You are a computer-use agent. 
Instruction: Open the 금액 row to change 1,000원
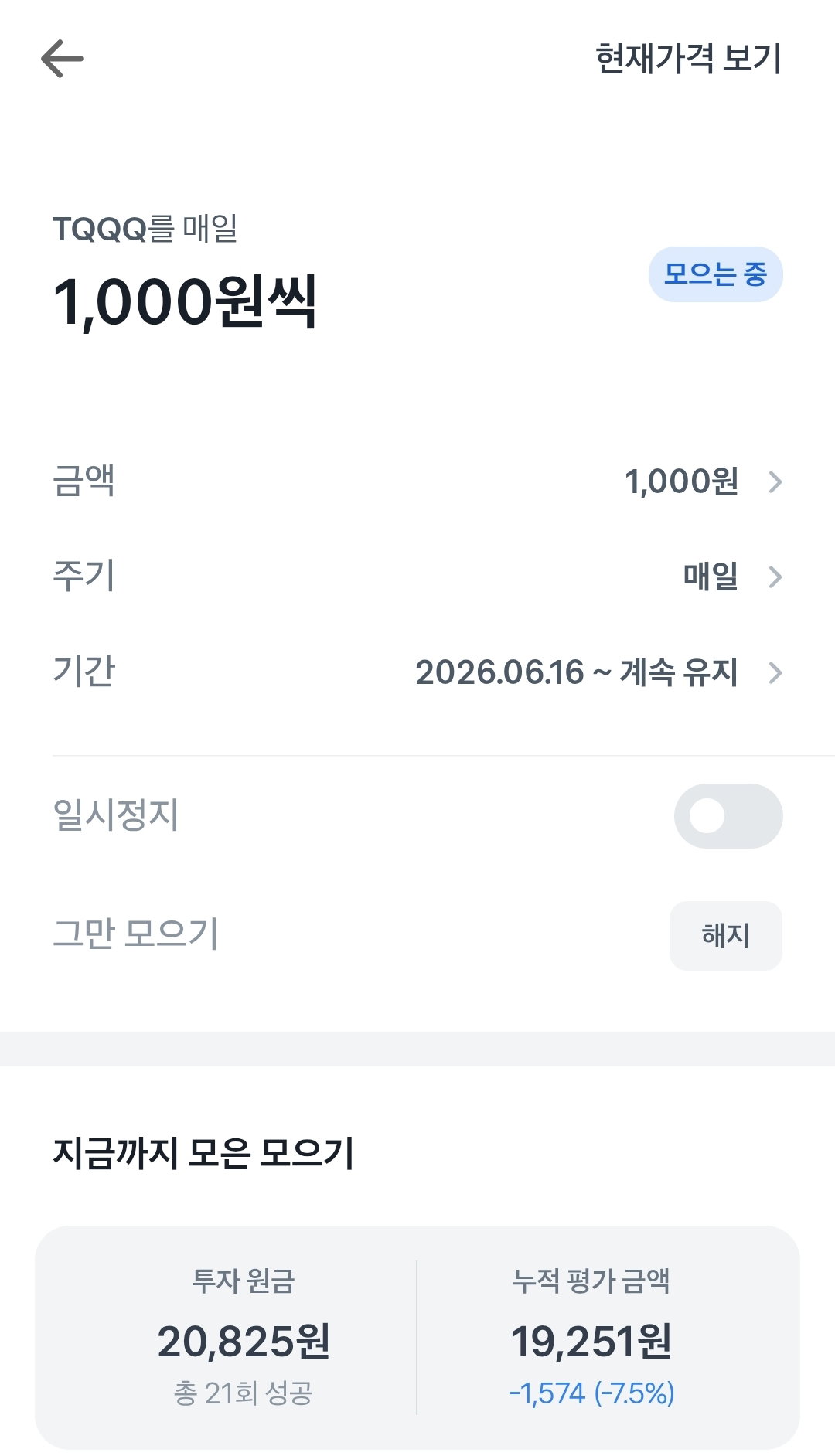click(417, 481)
